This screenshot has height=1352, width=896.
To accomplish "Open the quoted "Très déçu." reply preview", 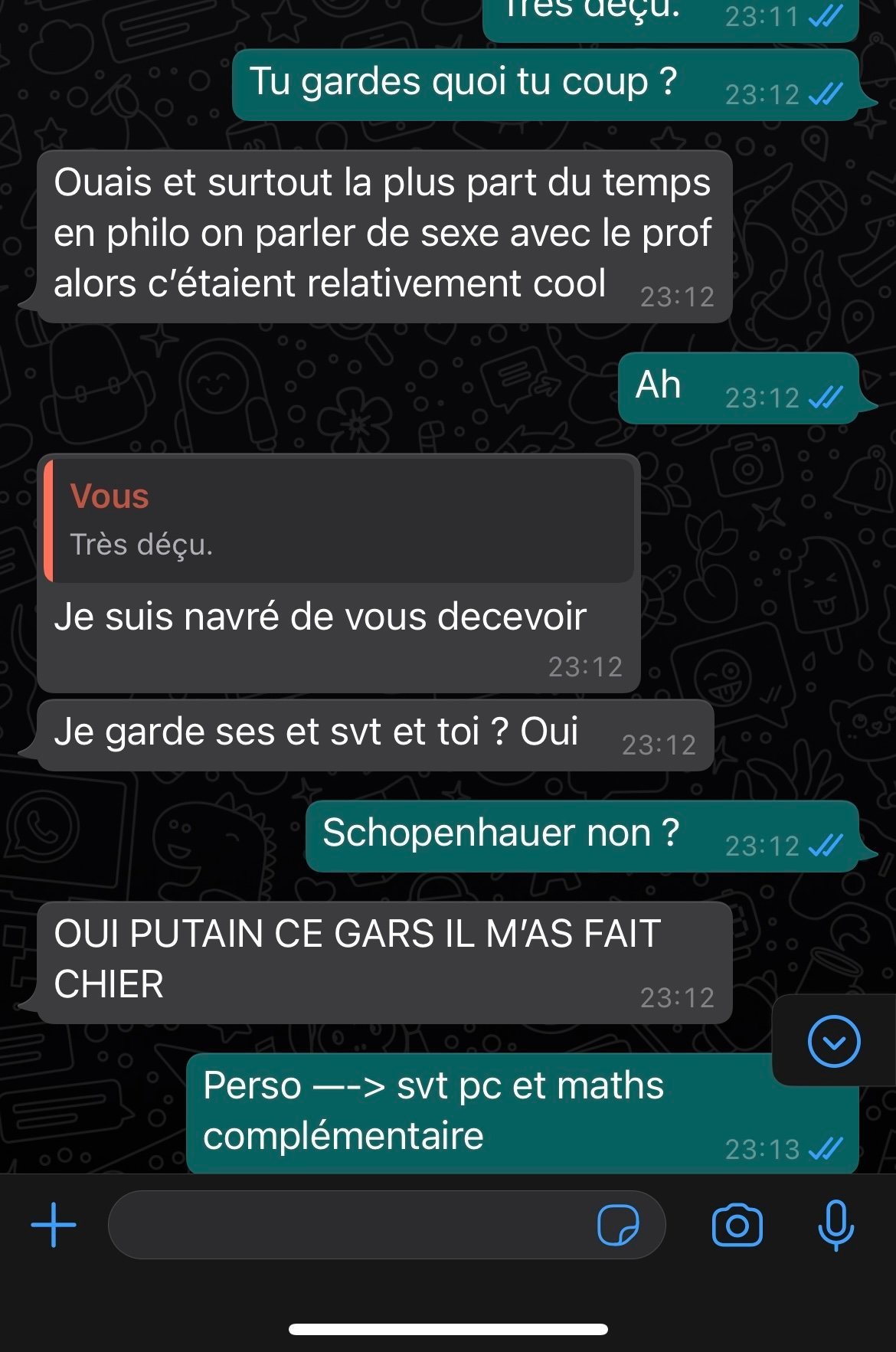I will [x=339, y=520].
